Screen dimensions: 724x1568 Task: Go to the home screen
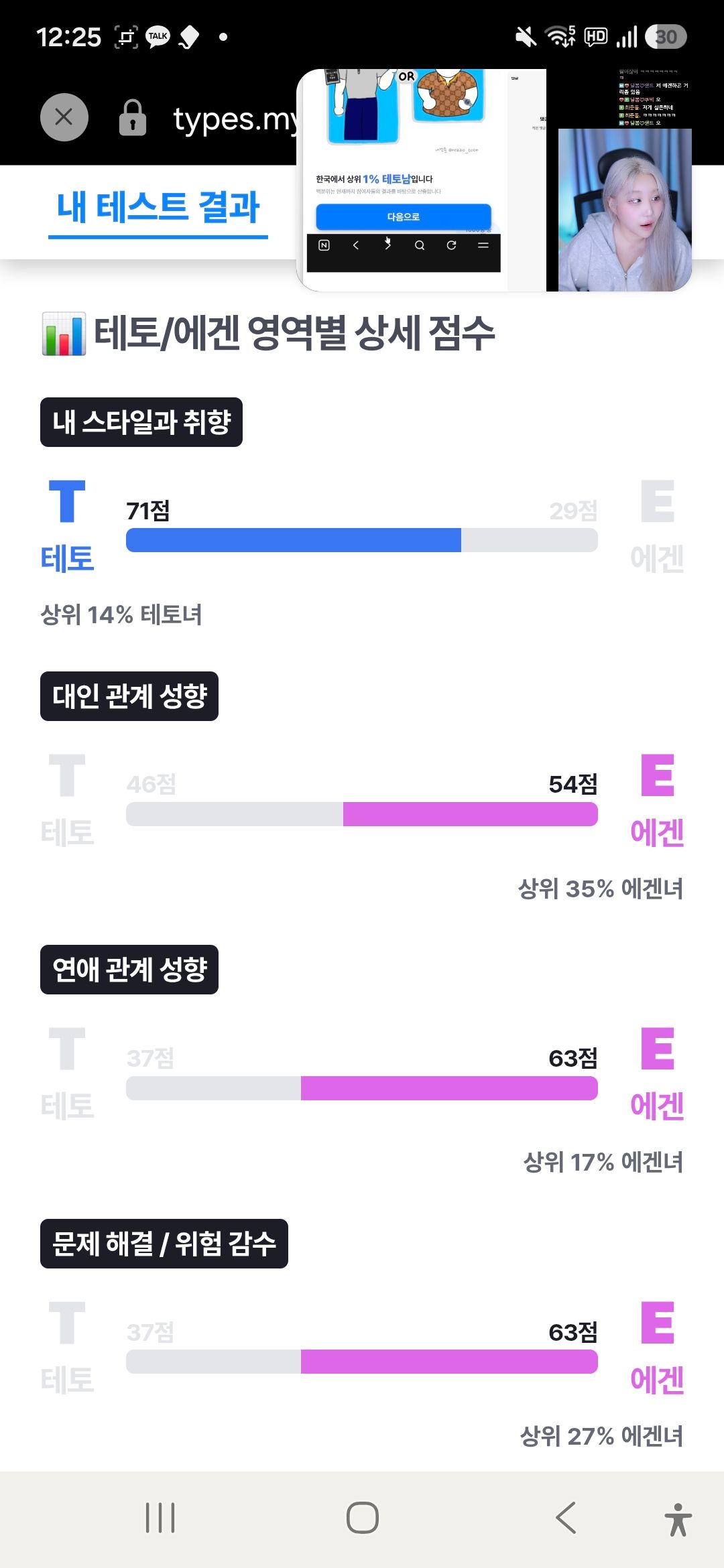[362, 1518]
